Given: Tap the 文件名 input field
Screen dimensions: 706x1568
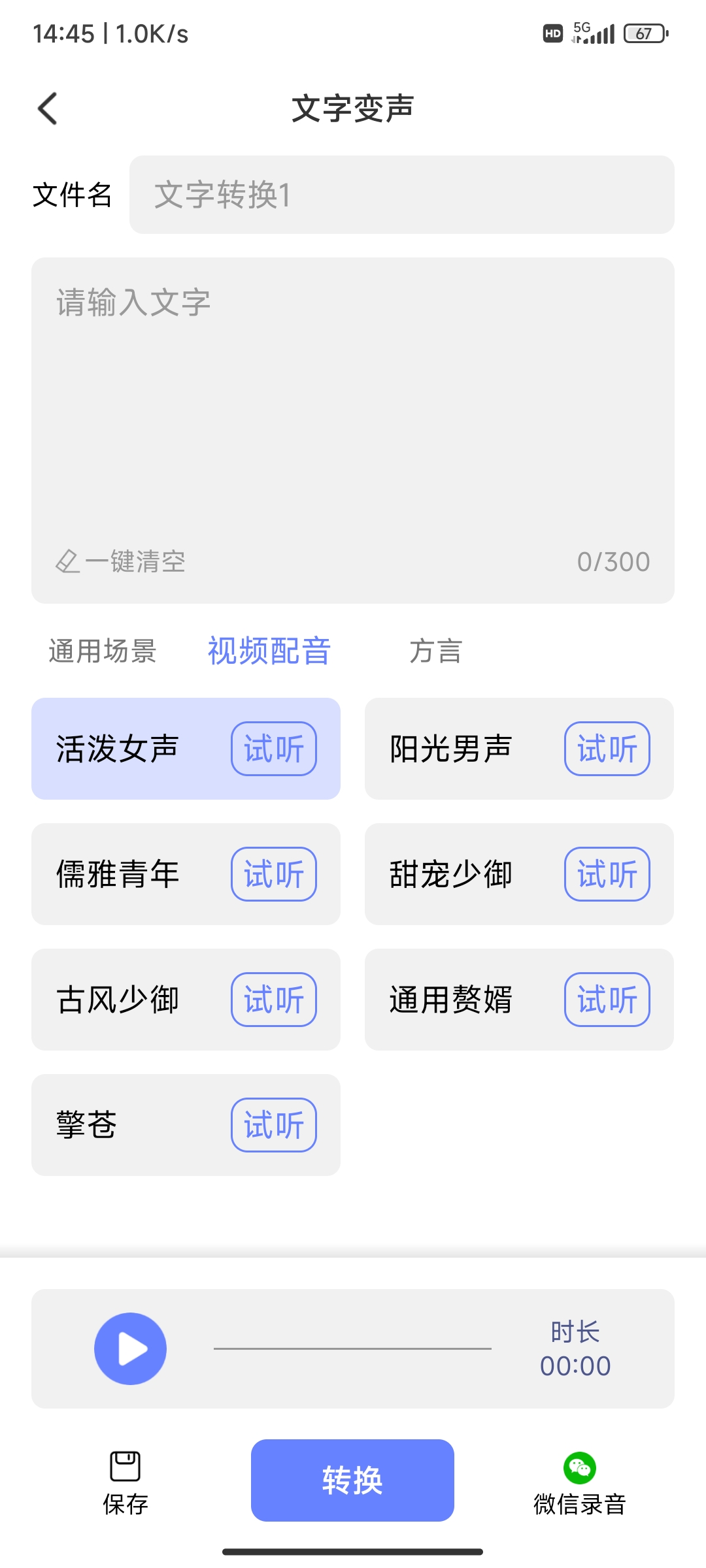Looking at the screenshot, I should click(x=401, y=195).
